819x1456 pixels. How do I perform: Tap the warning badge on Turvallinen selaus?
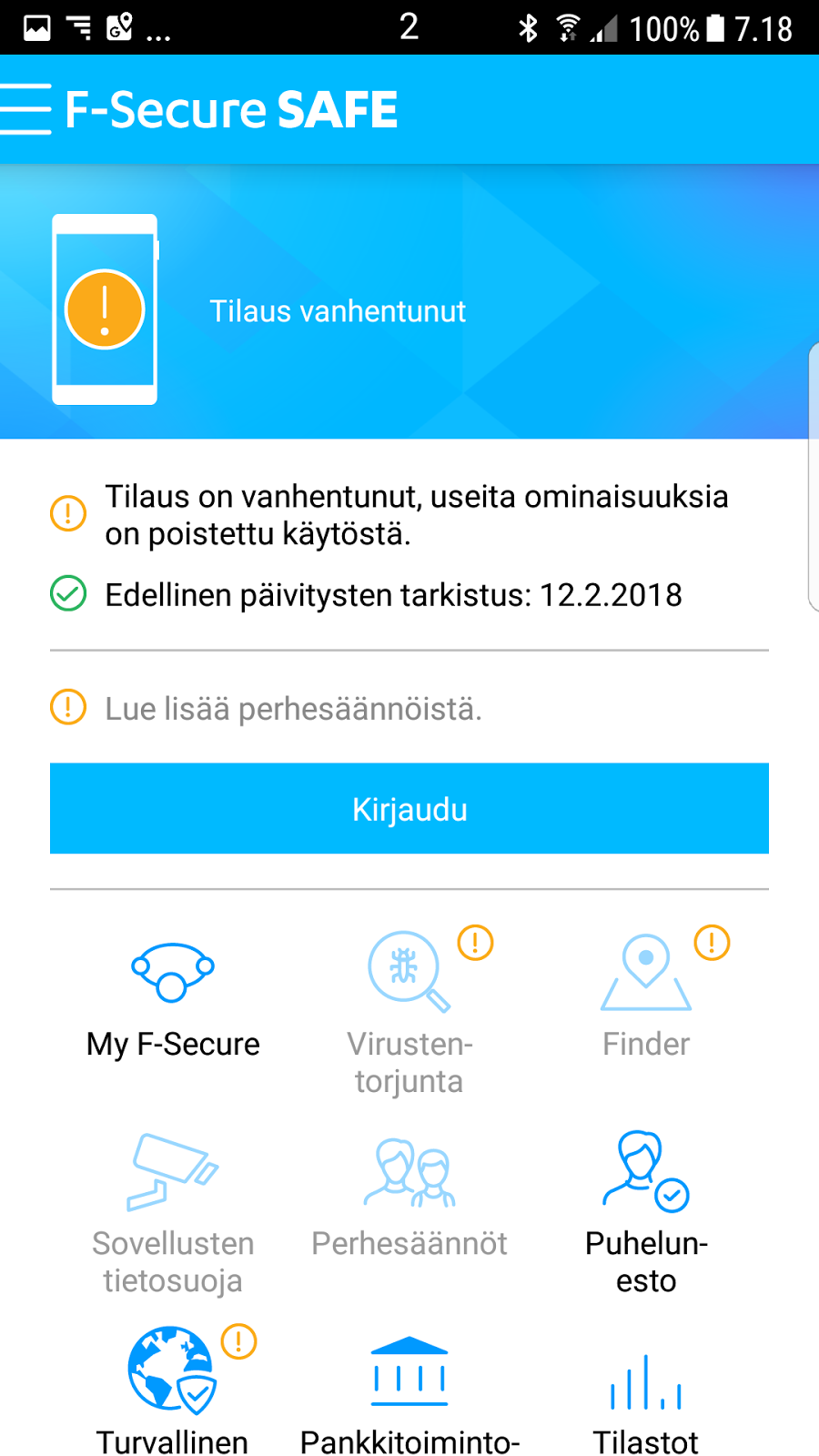click(x=238, y=1340)
